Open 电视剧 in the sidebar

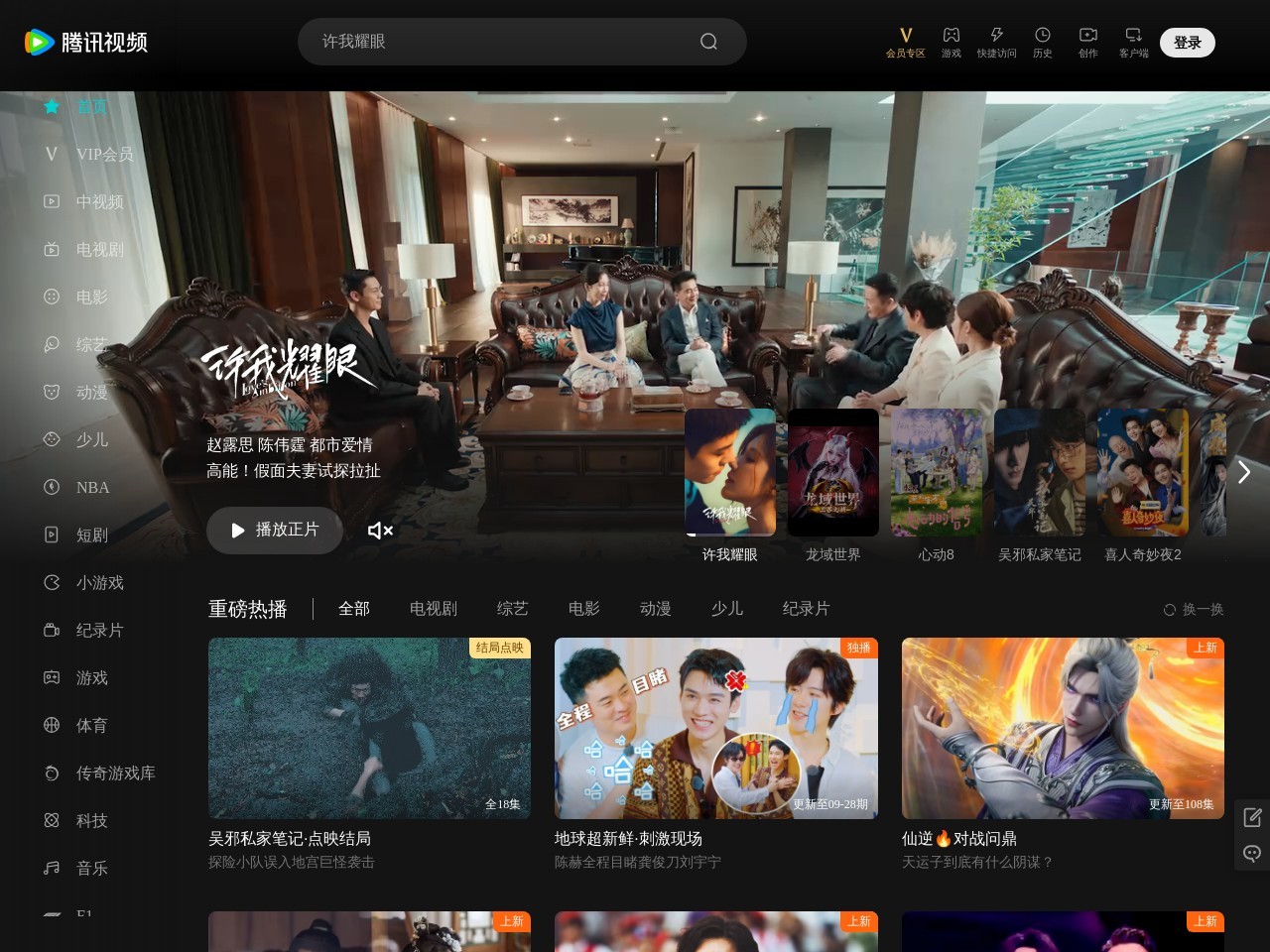tap(99, 250)
